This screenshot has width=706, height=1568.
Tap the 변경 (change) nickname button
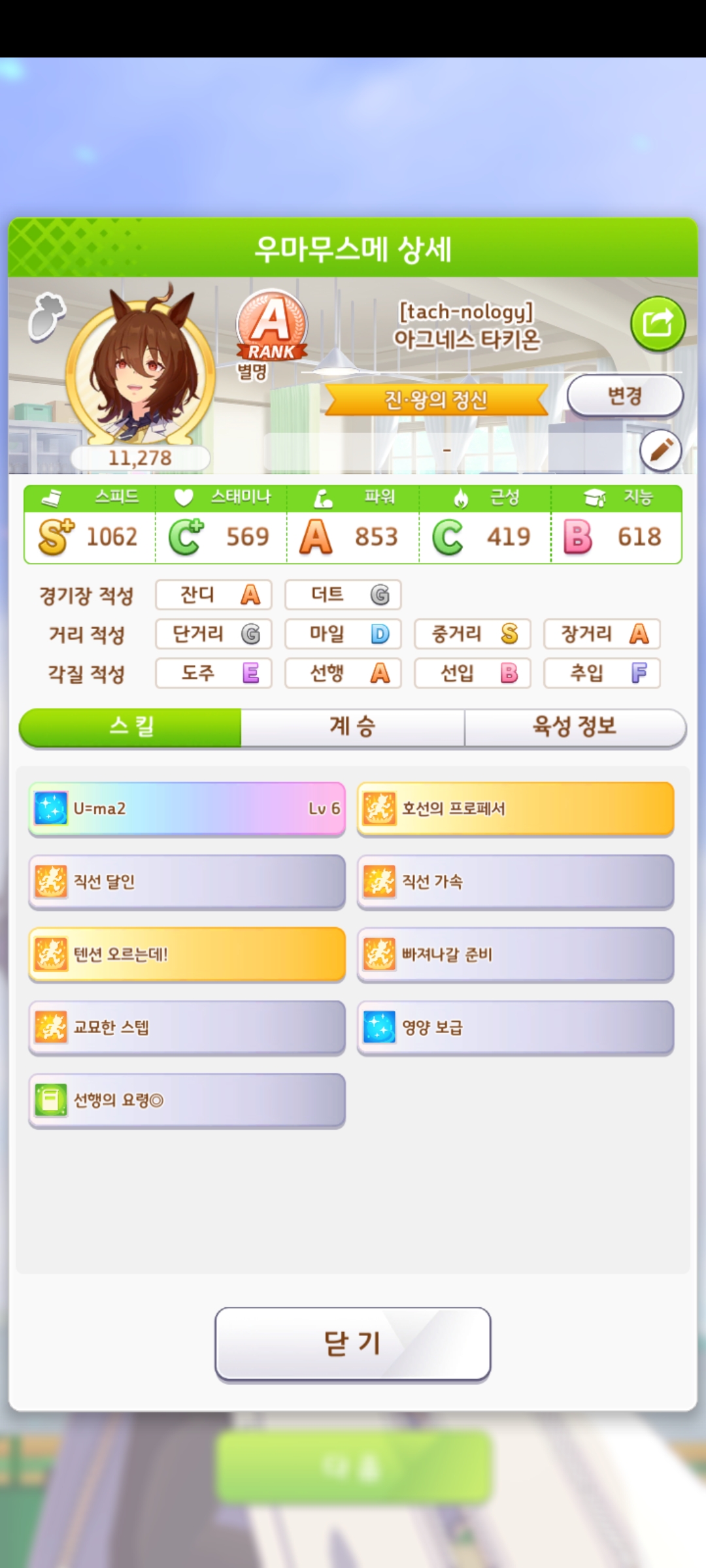pyautogui.click(x=625, y=396)
